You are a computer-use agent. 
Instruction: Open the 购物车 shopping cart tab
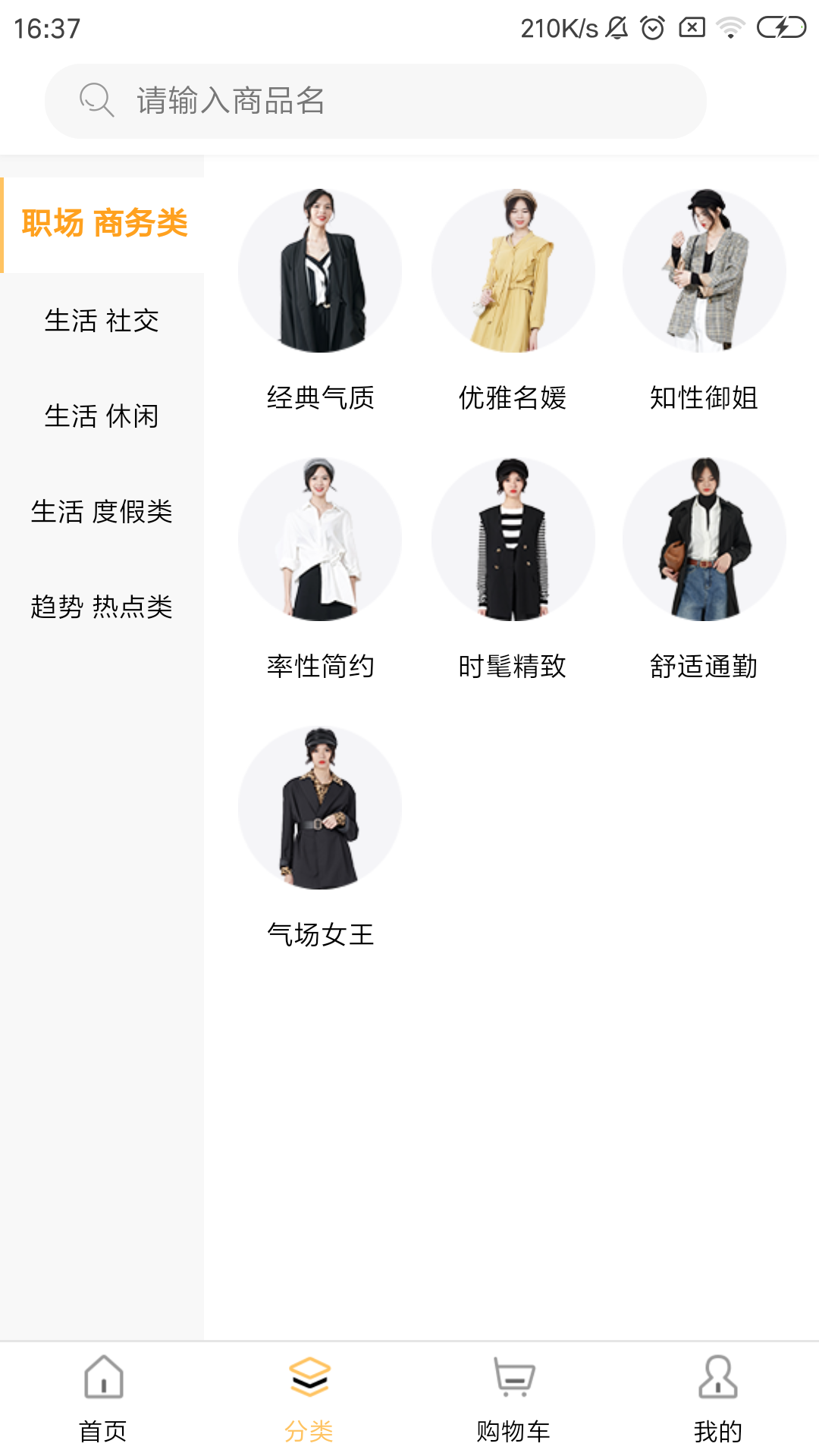point(513,1398)
